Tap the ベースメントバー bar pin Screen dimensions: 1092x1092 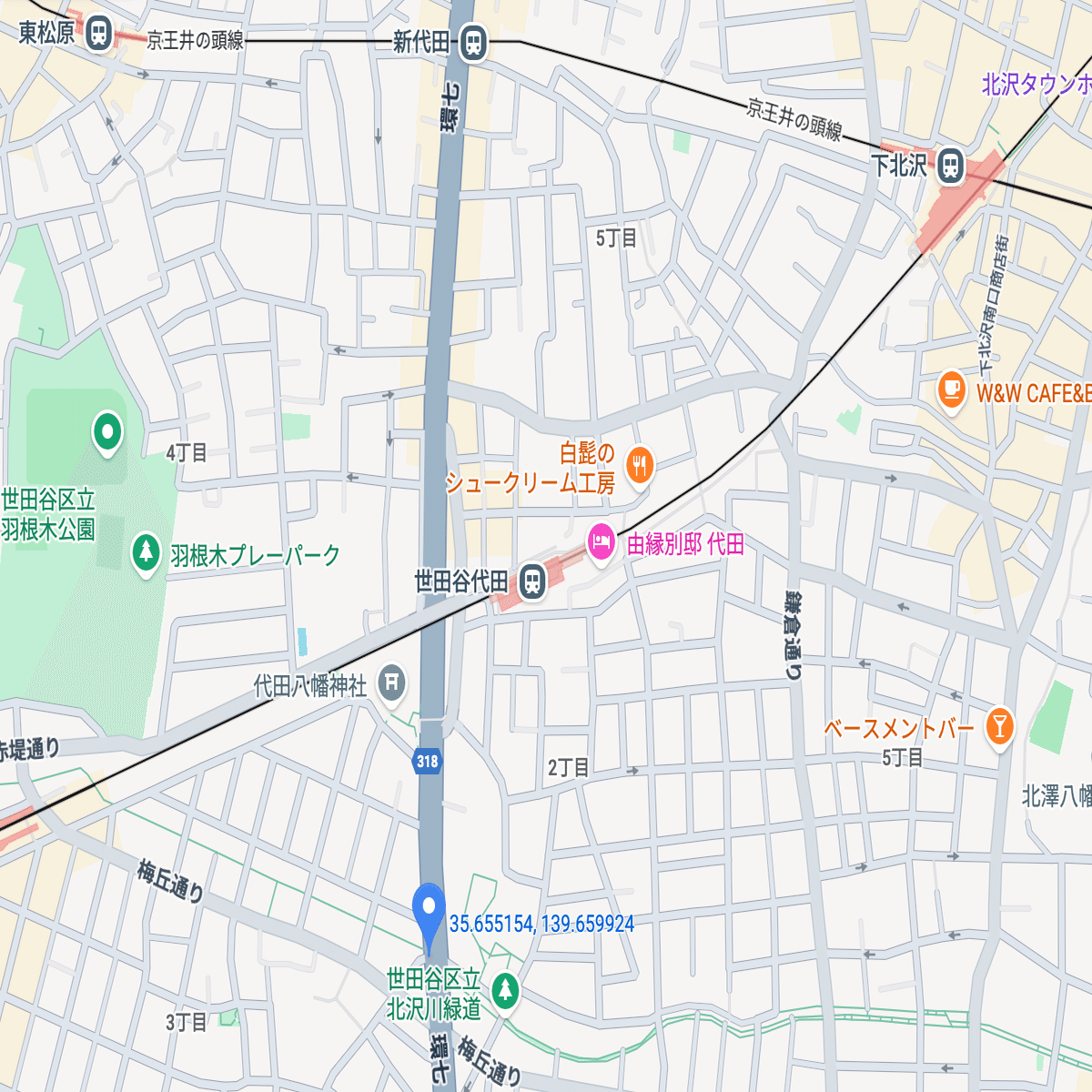[x=999, y=727]
